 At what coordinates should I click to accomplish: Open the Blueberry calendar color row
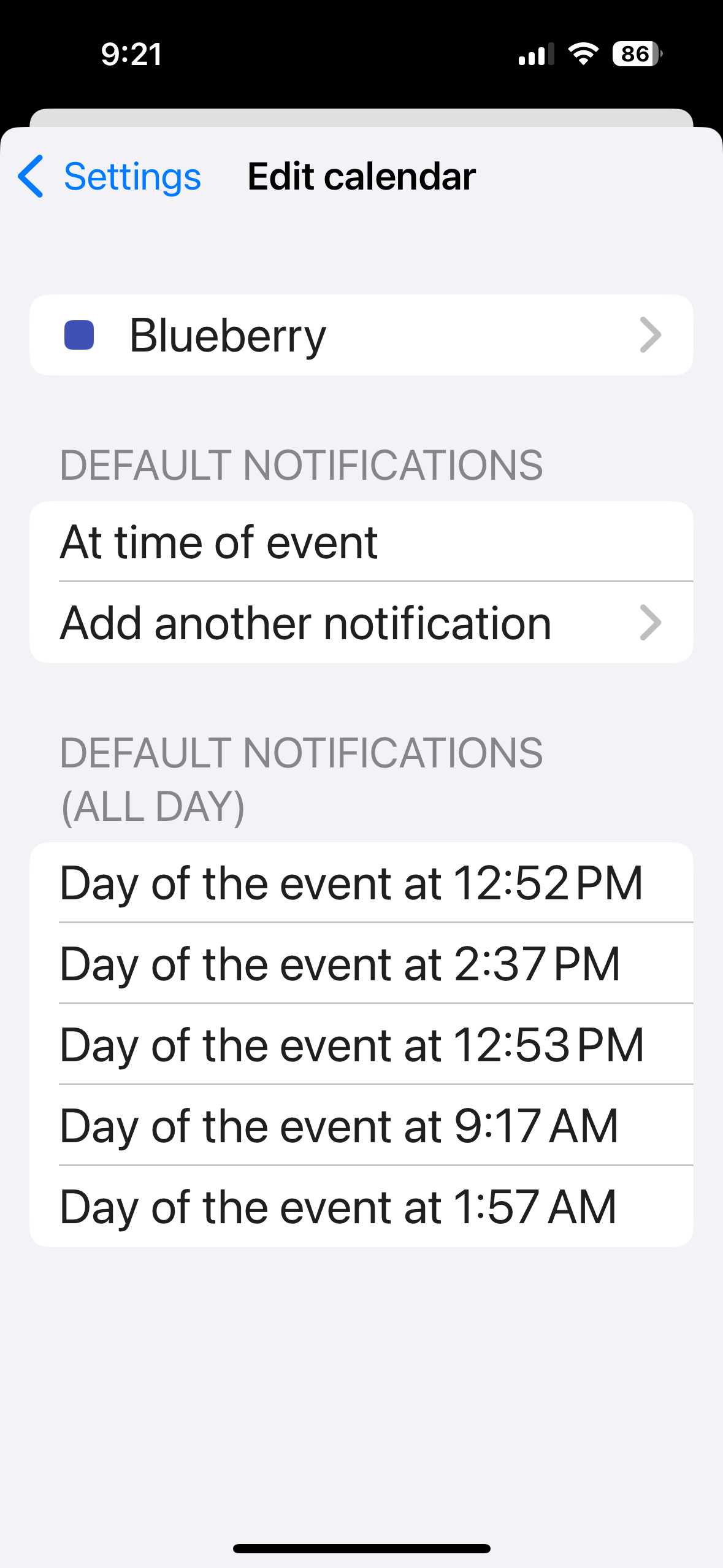[361, 335]
